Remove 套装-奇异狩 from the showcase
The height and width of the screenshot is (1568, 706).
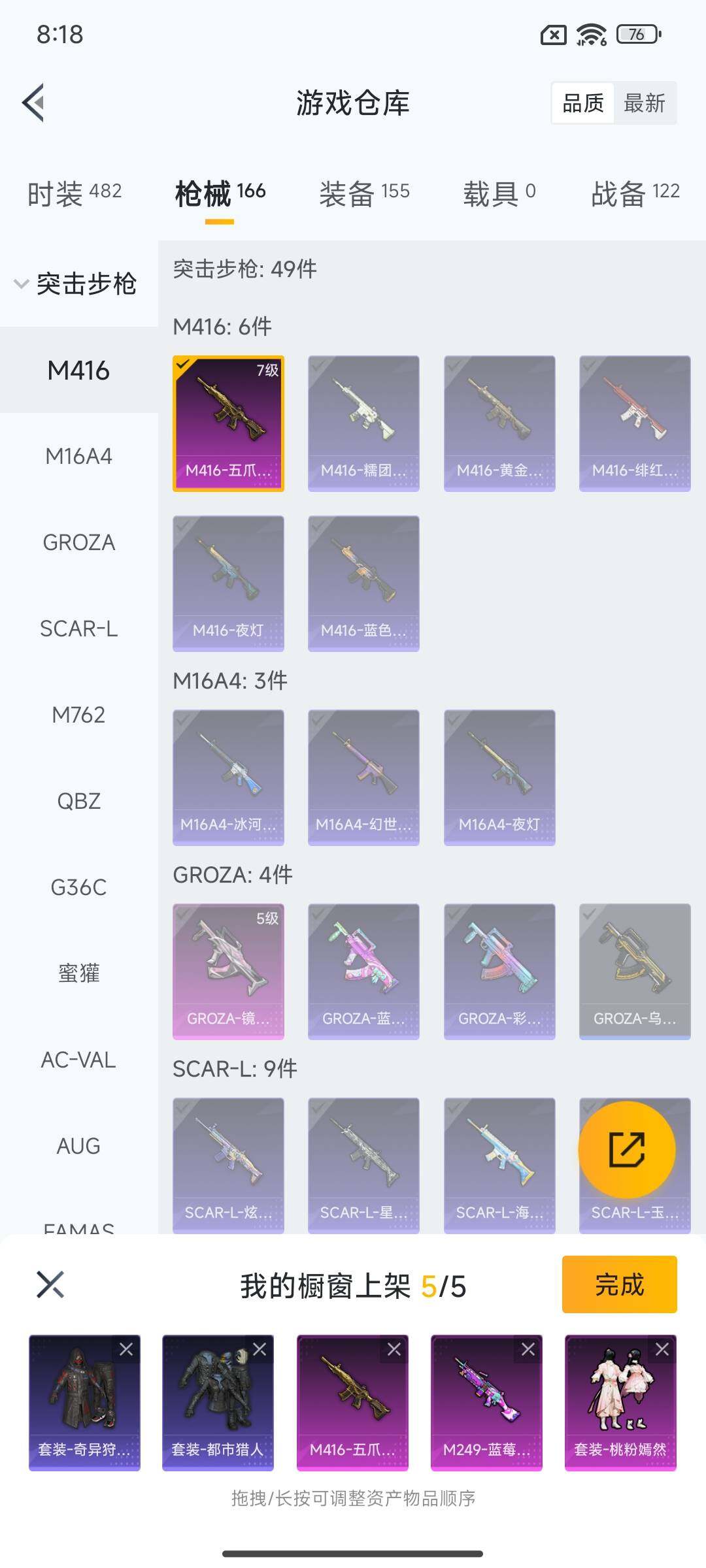coord(126,1349)
